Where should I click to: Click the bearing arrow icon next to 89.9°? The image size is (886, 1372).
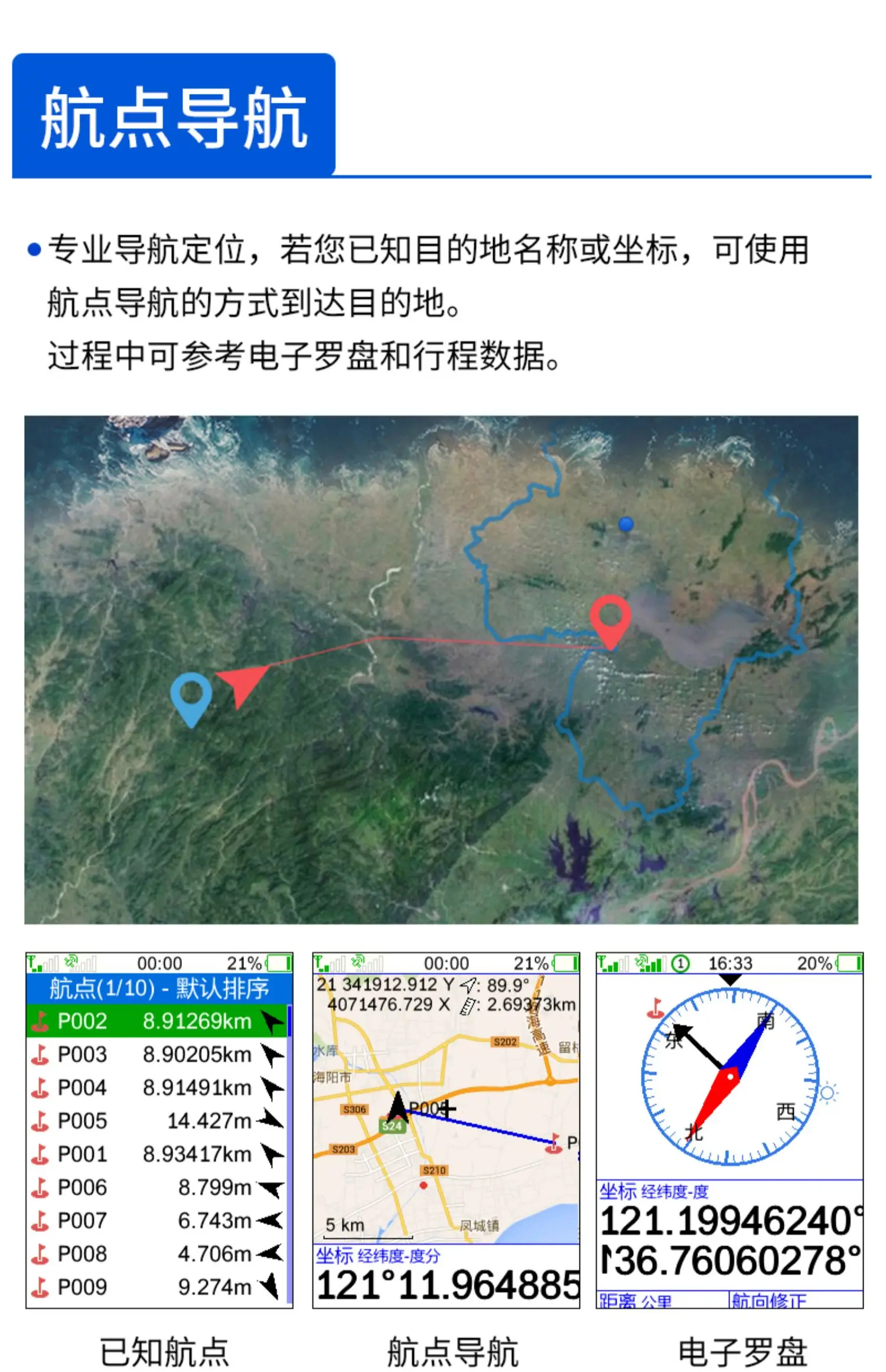[467, 986]
